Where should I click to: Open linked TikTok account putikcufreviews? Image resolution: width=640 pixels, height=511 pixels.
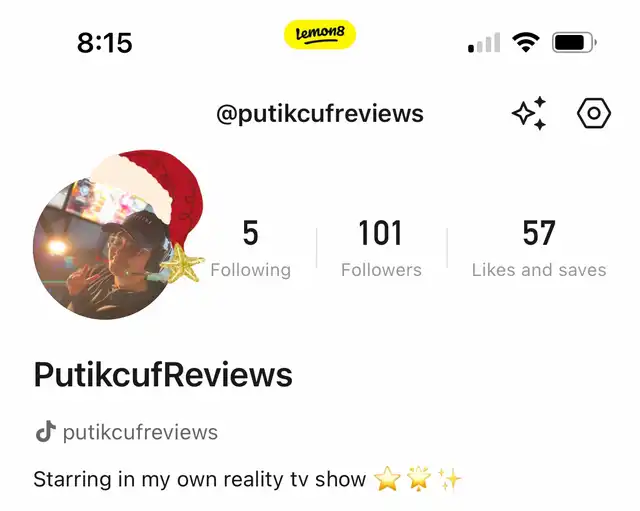pos(126,432)
